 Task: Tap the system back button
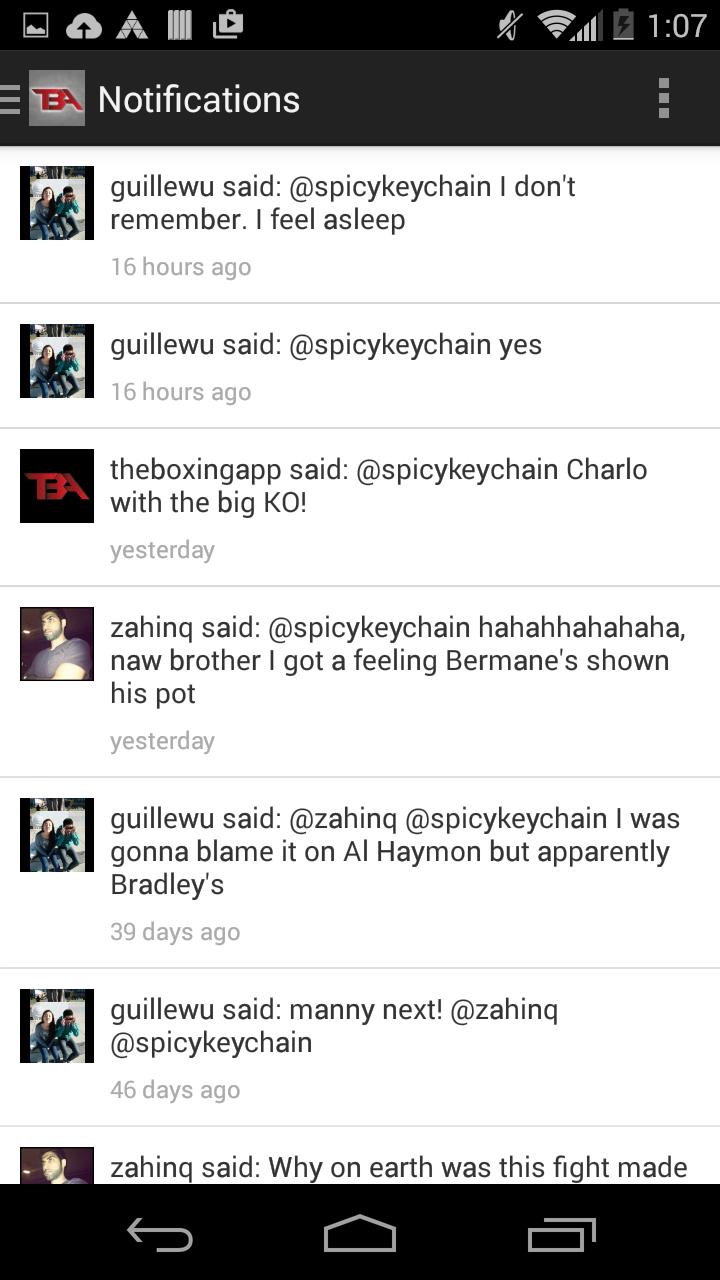pos(160,1235)
